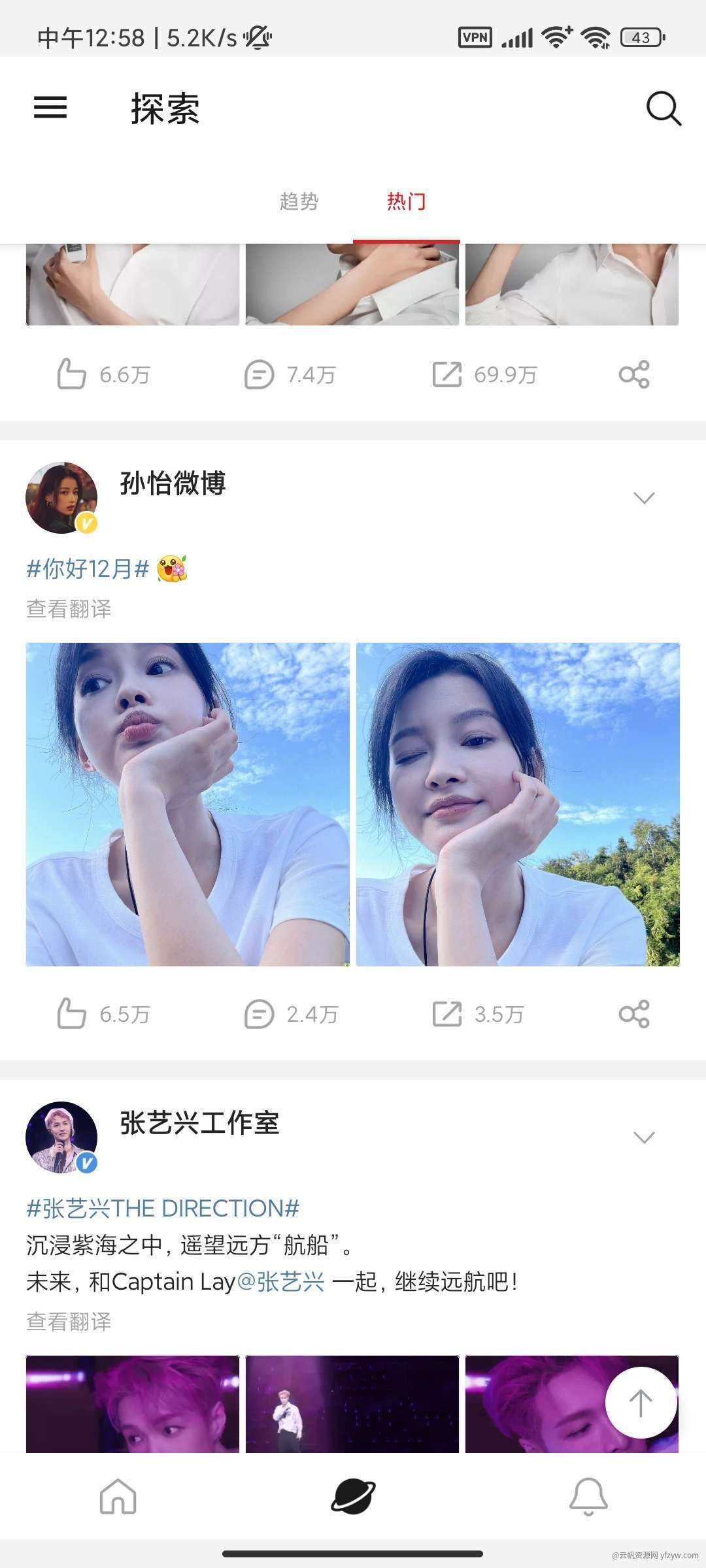Open the #你好12月# hashtag

point(88,568)
